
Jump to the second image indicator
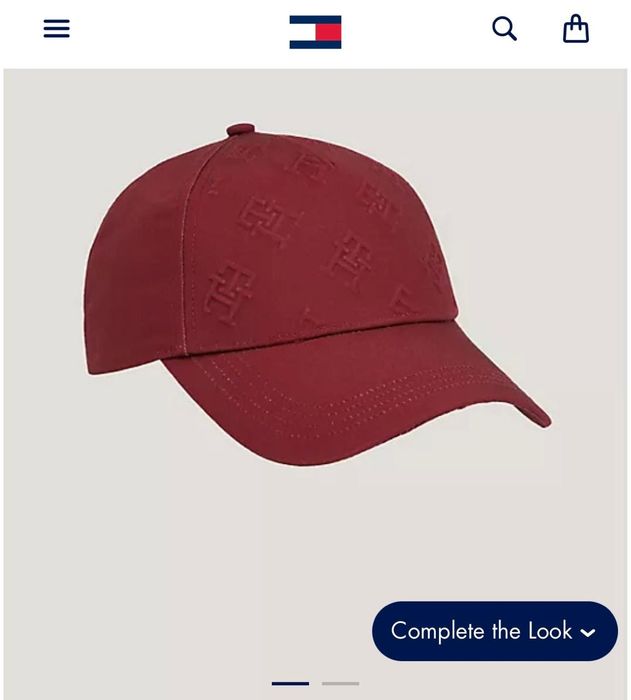340,683
